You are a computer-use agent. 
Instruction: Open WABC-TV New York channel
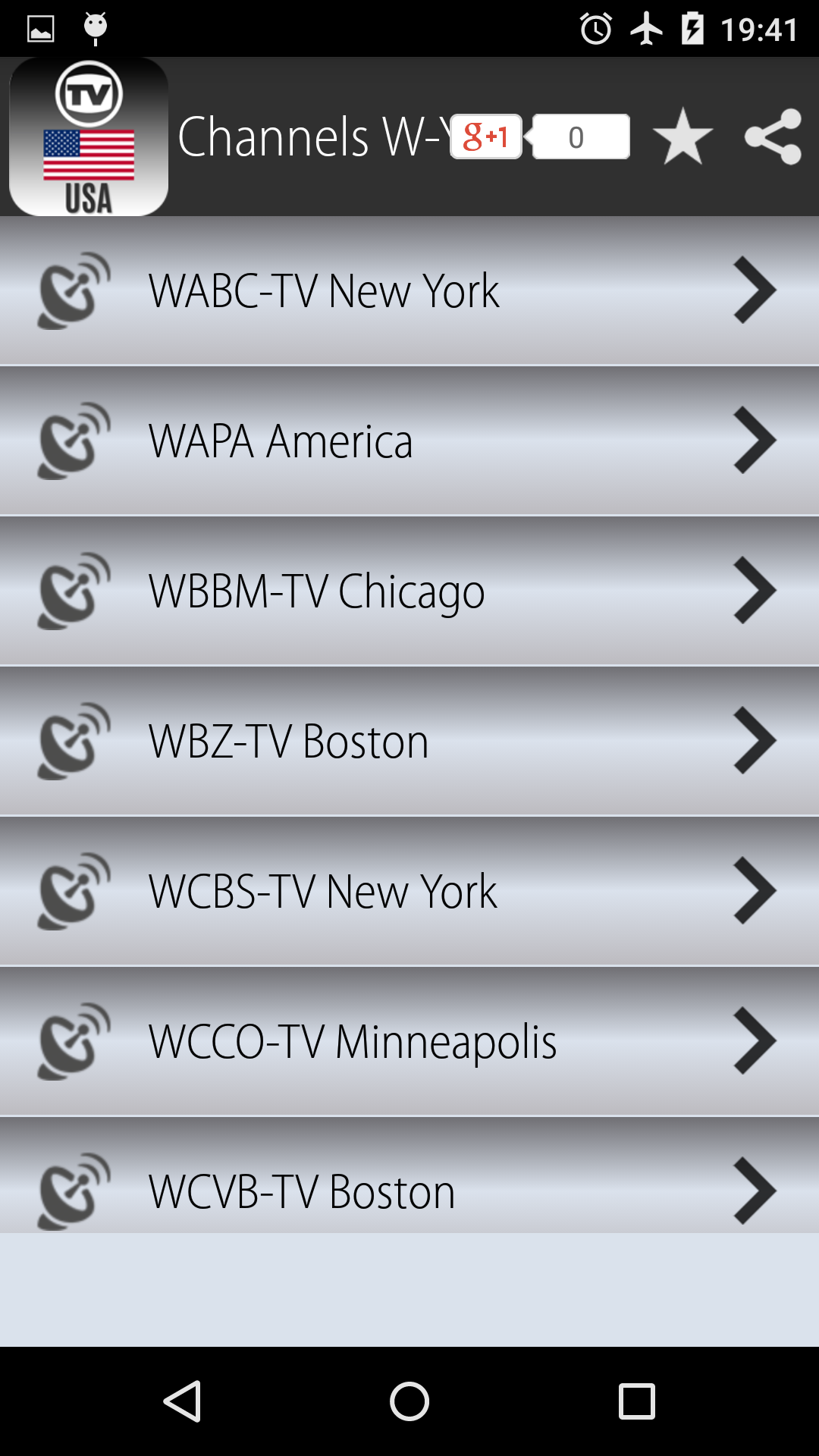click(x=409, y=290)
